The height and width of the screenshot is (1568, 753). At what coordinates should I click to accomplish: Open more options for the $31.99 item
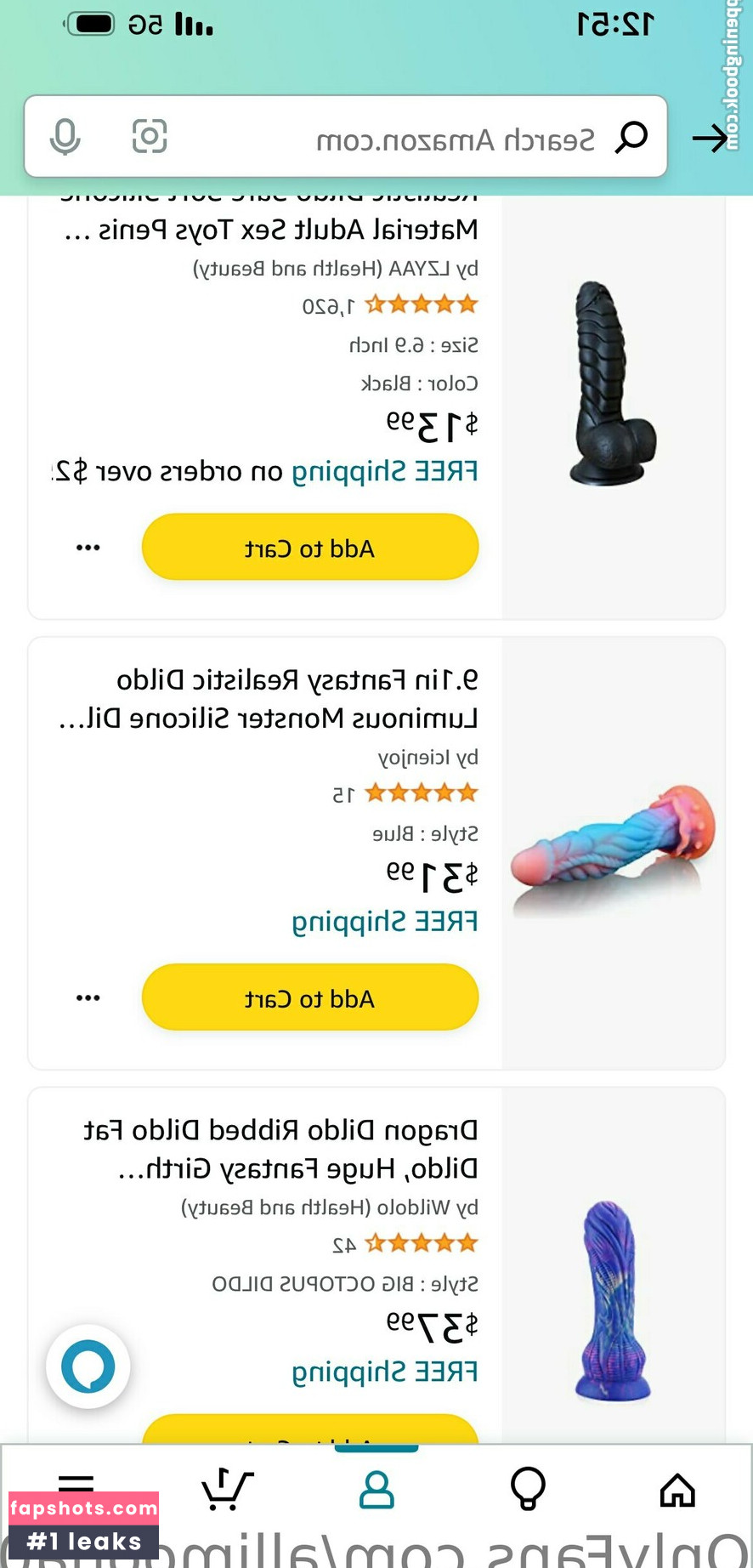tap(88, 997)
